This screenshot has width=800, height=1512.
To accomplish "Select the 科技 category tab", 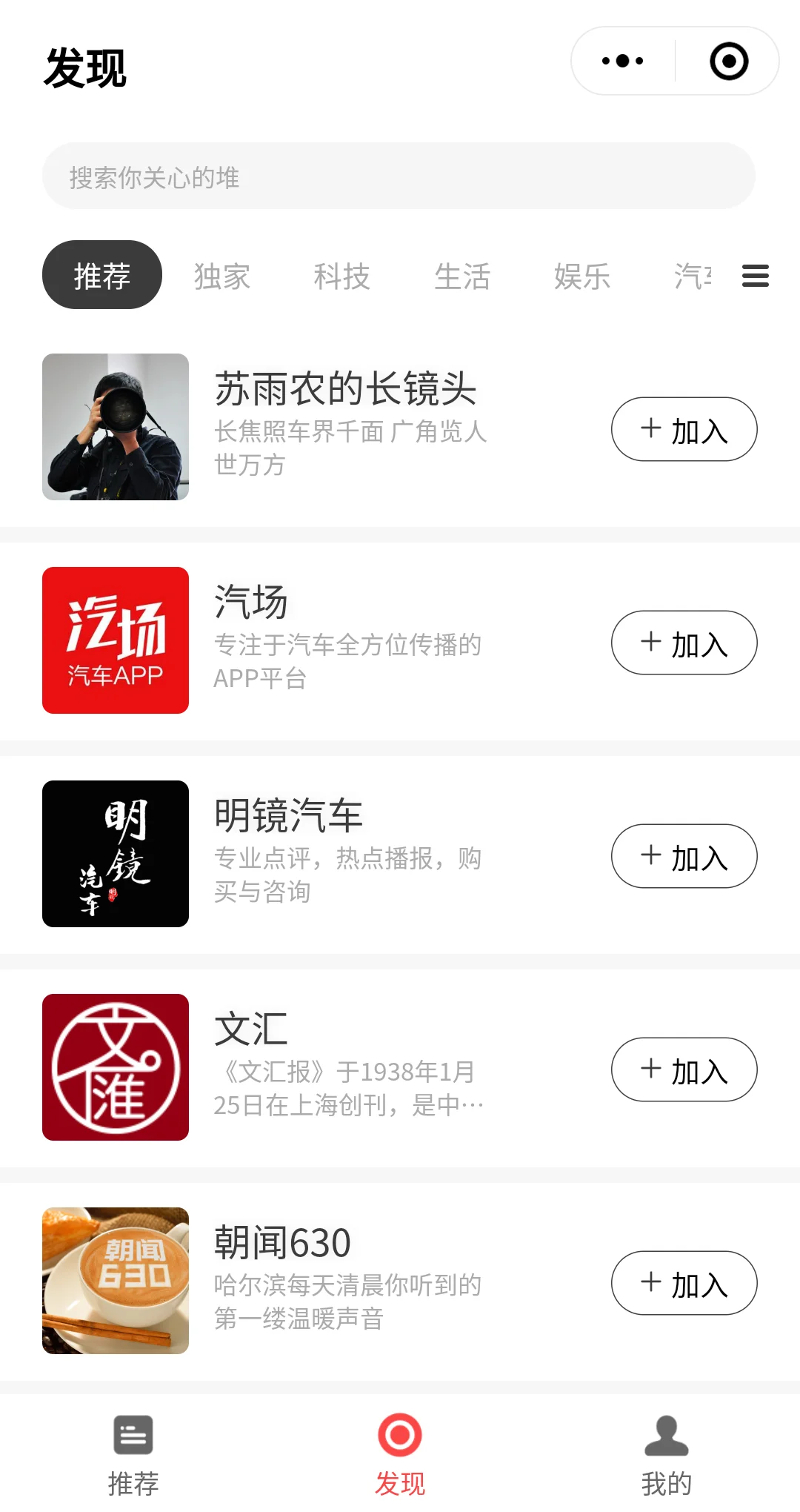I will coord(341,276).
